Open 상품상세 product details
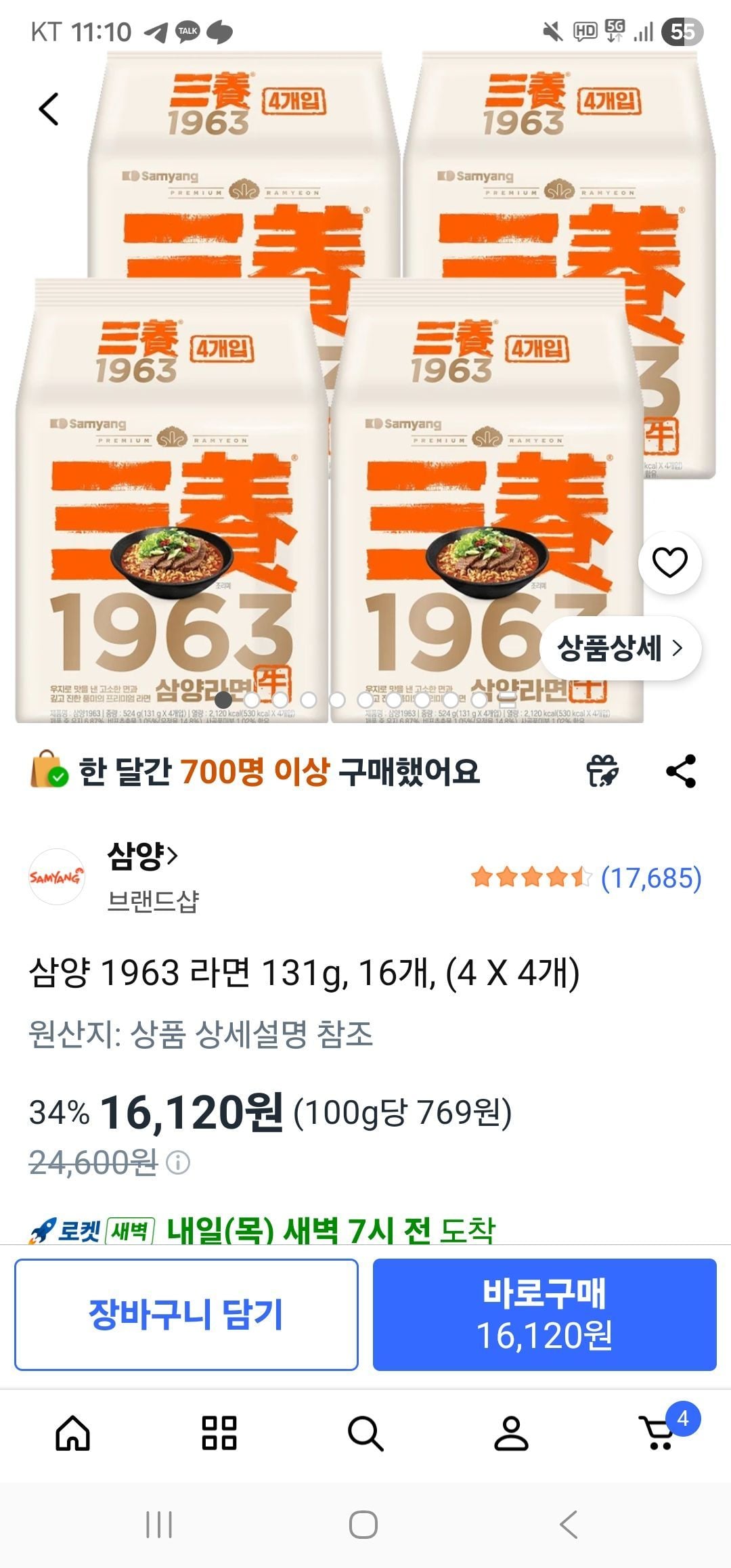 click(620, 649)
